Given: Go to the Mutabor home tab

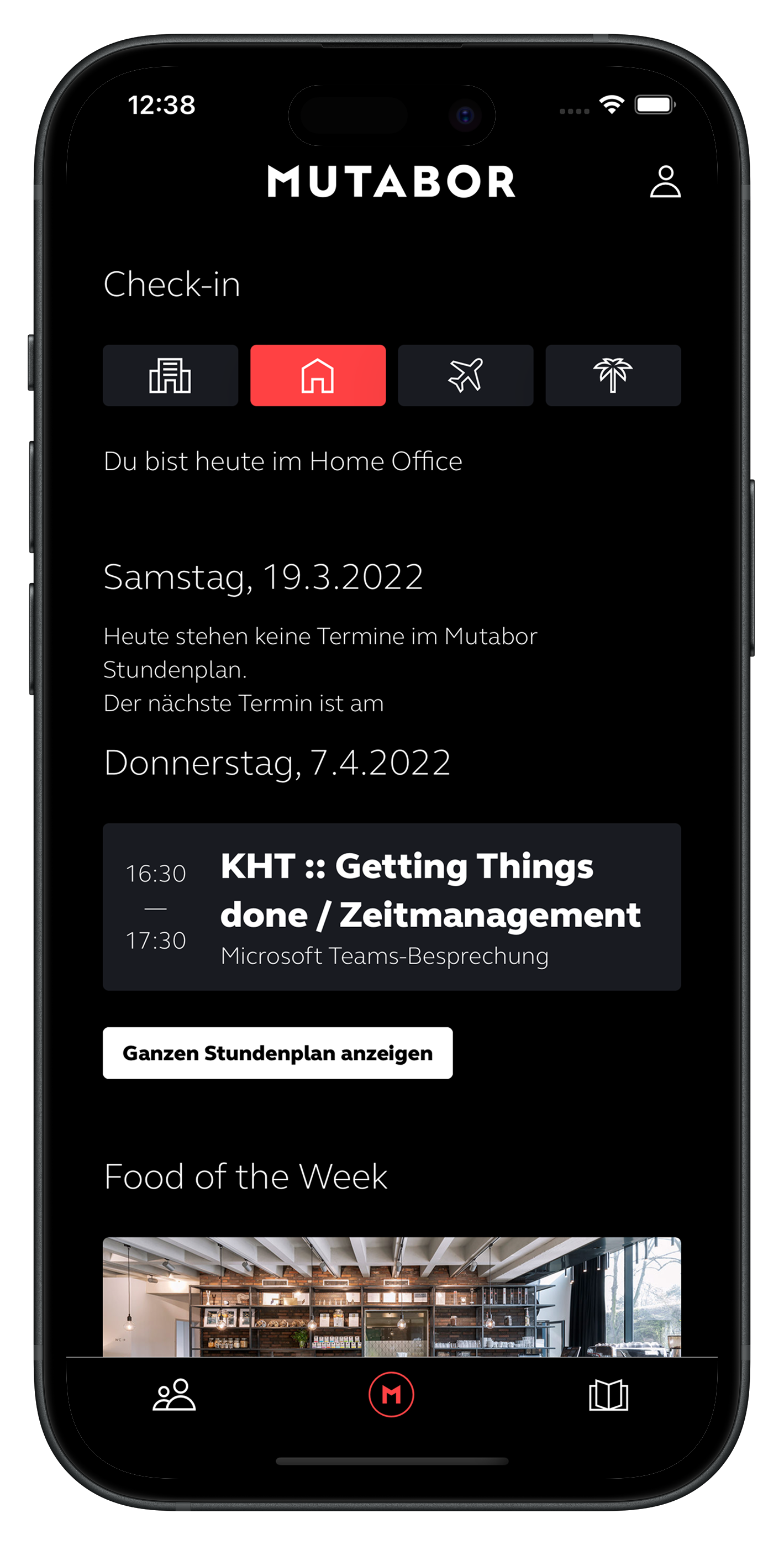Looking at the screenshot, I should pyautogui.click(x=391, y=1395).
